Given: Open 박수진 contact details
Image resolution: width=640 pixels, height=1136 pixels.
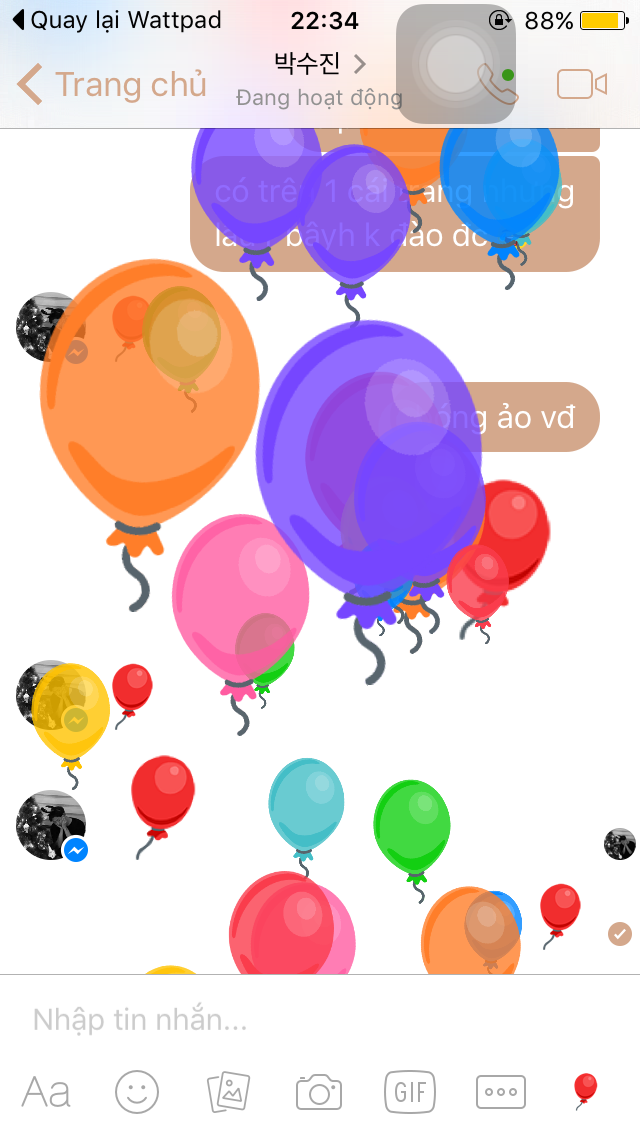Looking at the screenshot, I should (x=320, y=66).
